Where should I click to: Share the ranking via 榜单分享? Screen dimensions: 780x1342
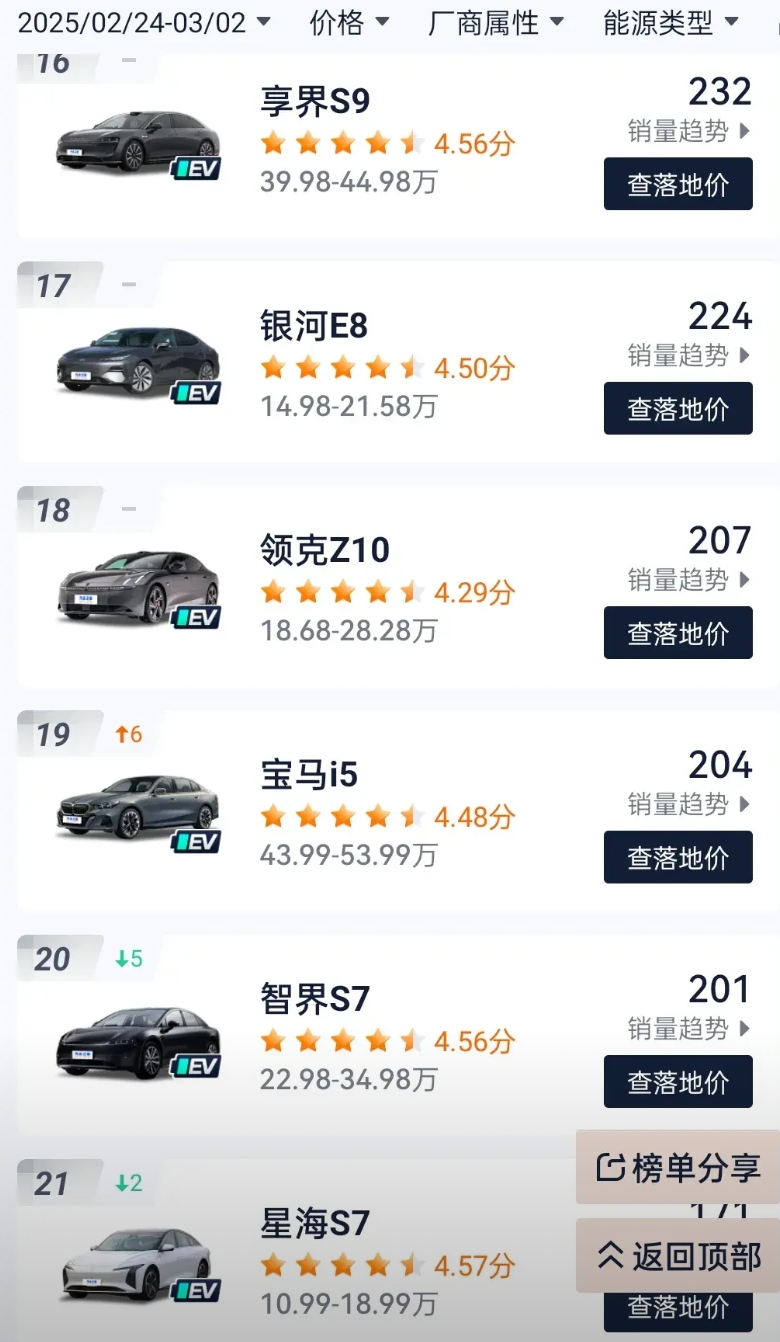678,1167
